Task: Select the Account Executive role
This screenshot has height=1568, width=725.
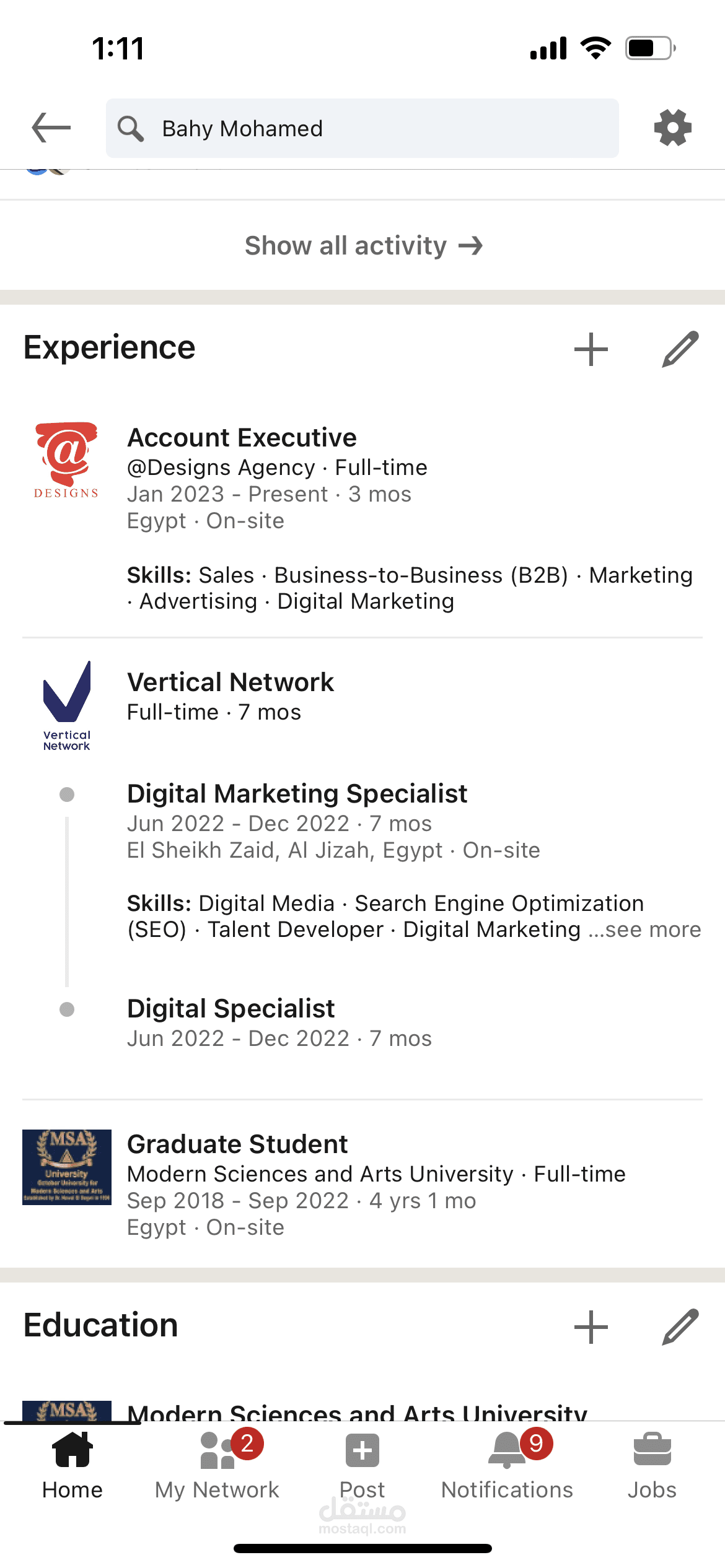Action: tap(242, 437)
